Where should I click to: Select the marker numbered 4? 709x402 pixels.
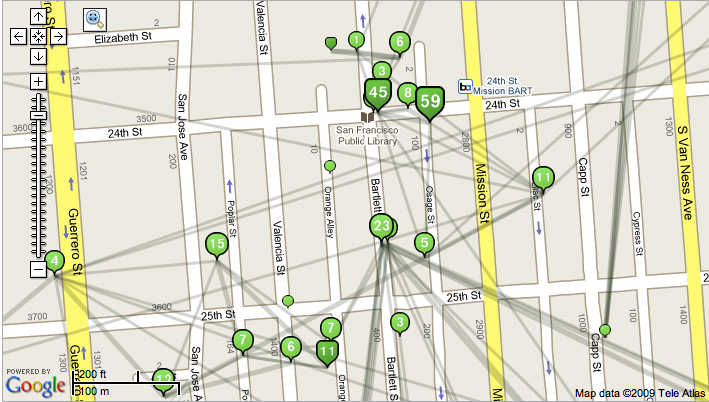pos(55,262)
